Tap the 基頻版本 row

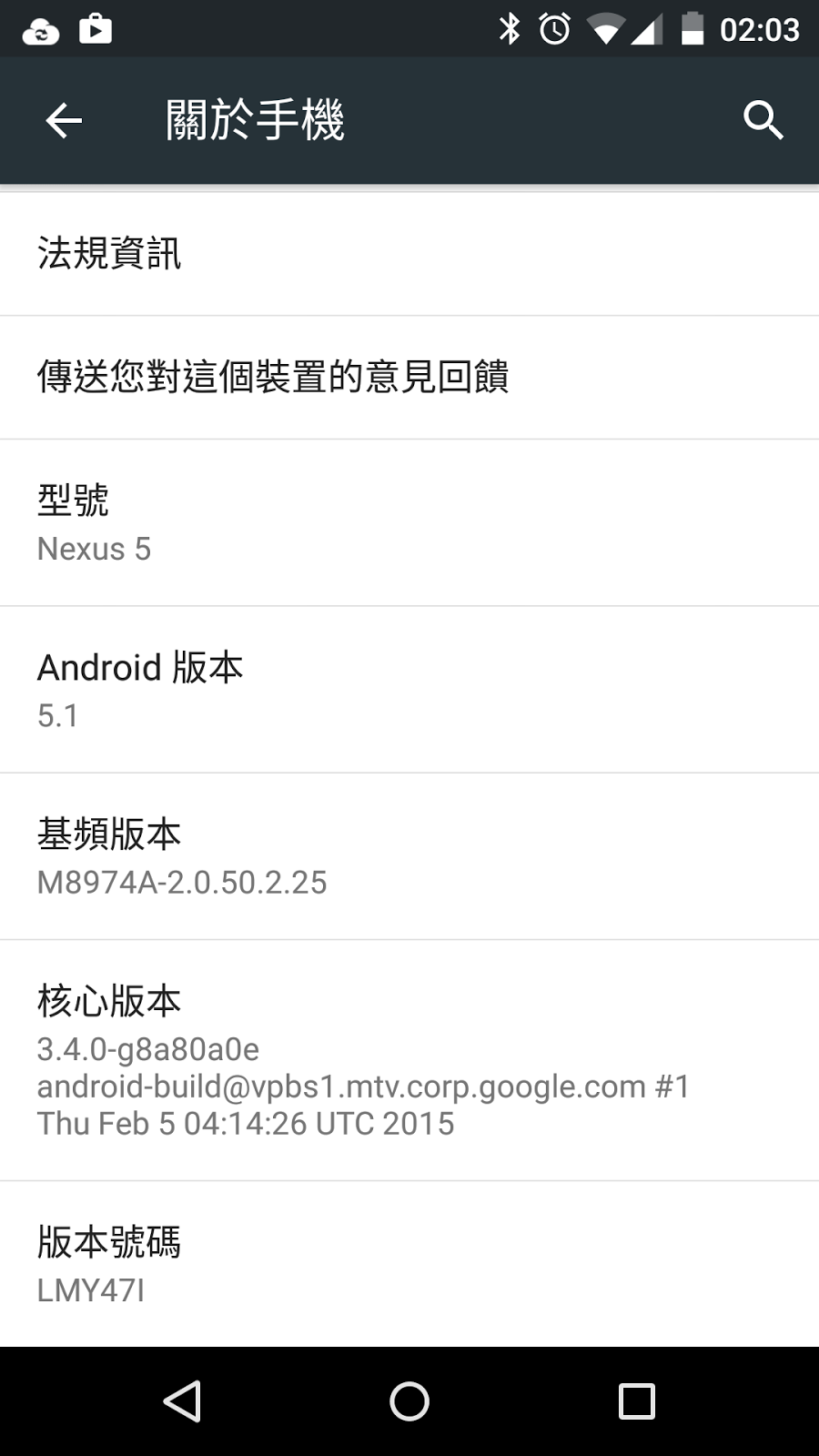coord(409,856)
